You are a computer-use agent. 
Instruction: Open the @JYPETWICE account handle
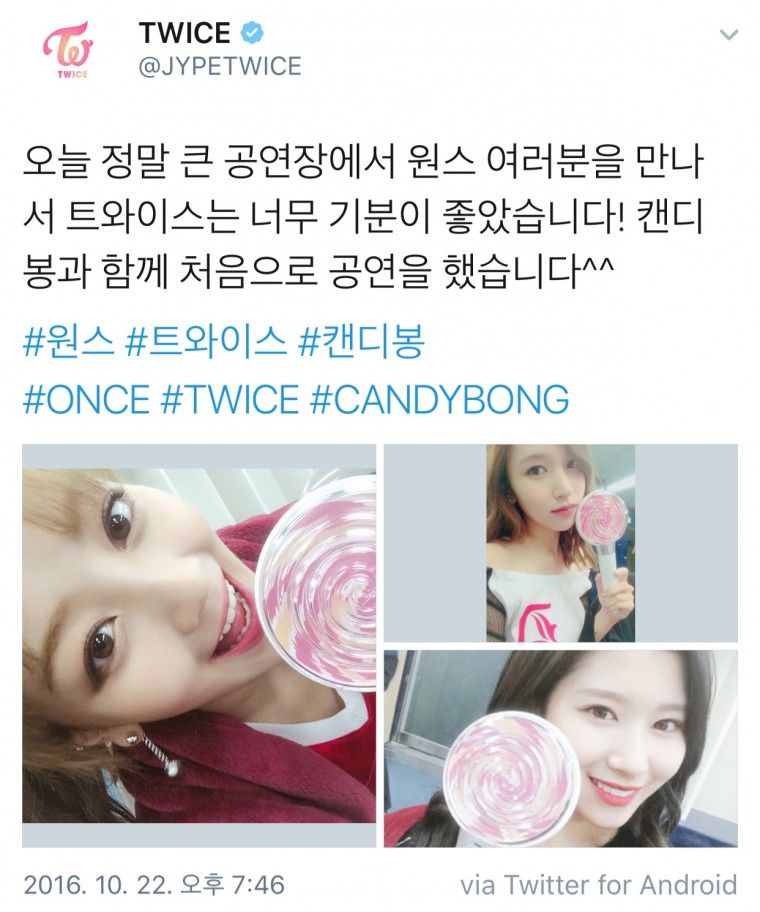tap(220, 66)
